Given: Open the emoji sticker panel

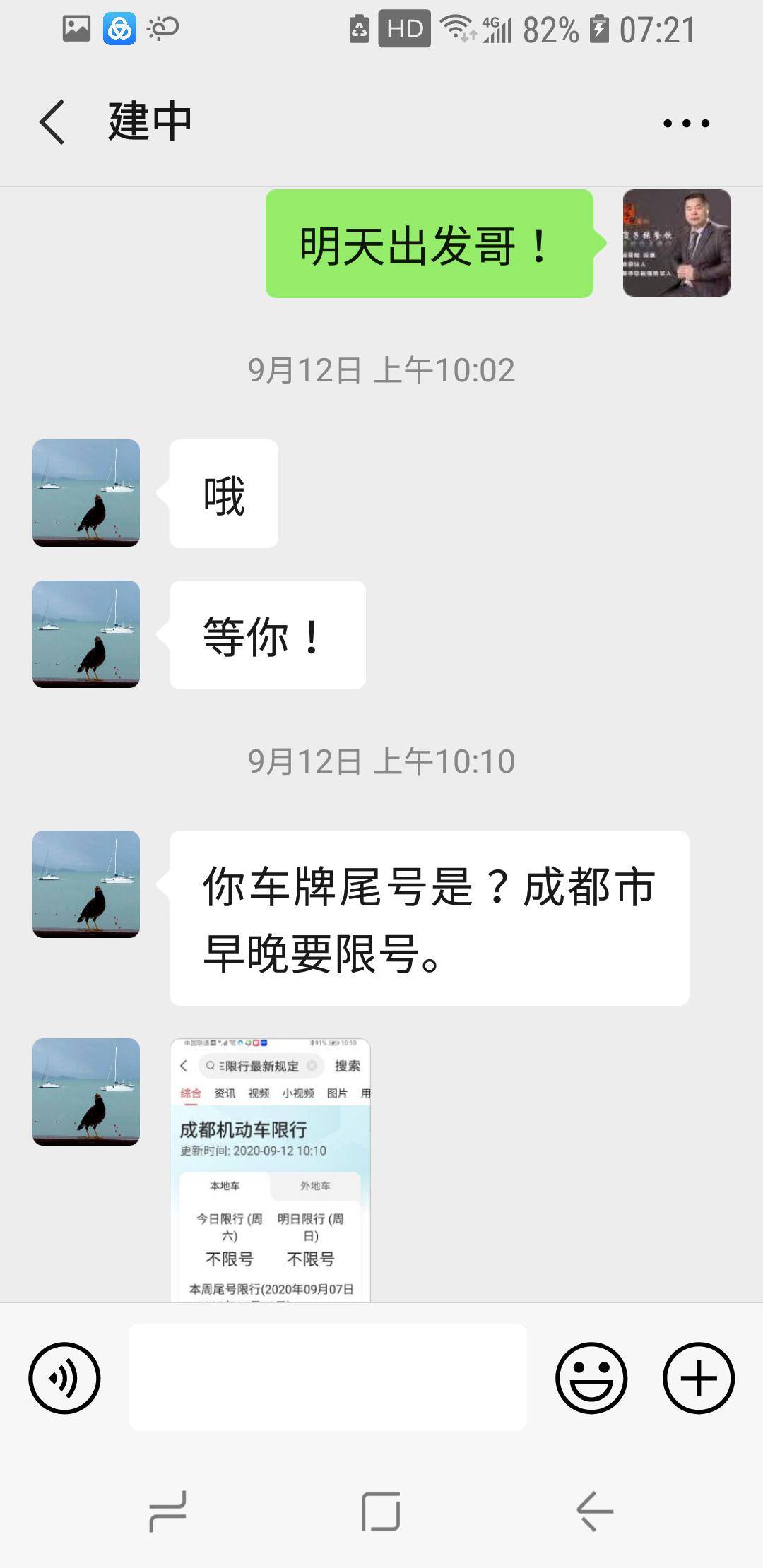Looking at the screenshot, I should pos(591,1378).
